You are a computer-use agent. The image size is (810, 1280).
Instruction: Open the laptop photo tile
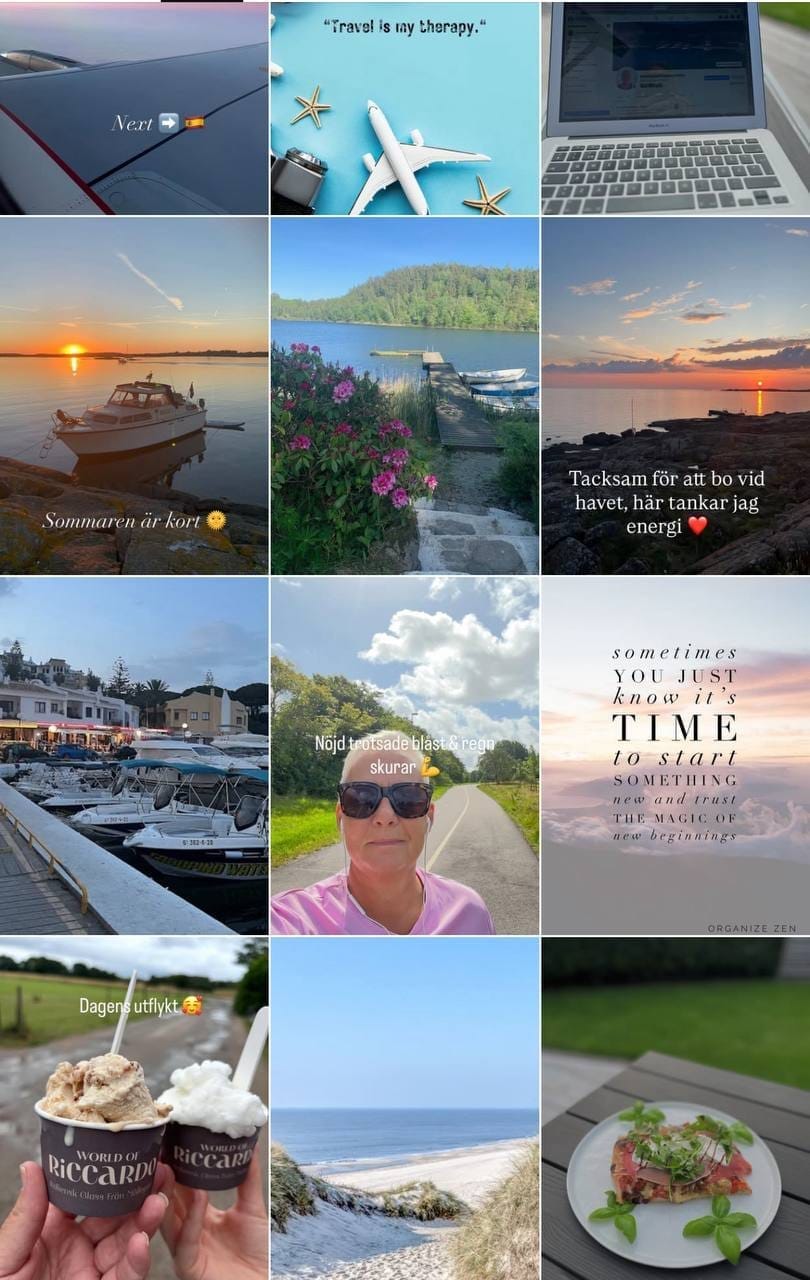pos(675,108)
